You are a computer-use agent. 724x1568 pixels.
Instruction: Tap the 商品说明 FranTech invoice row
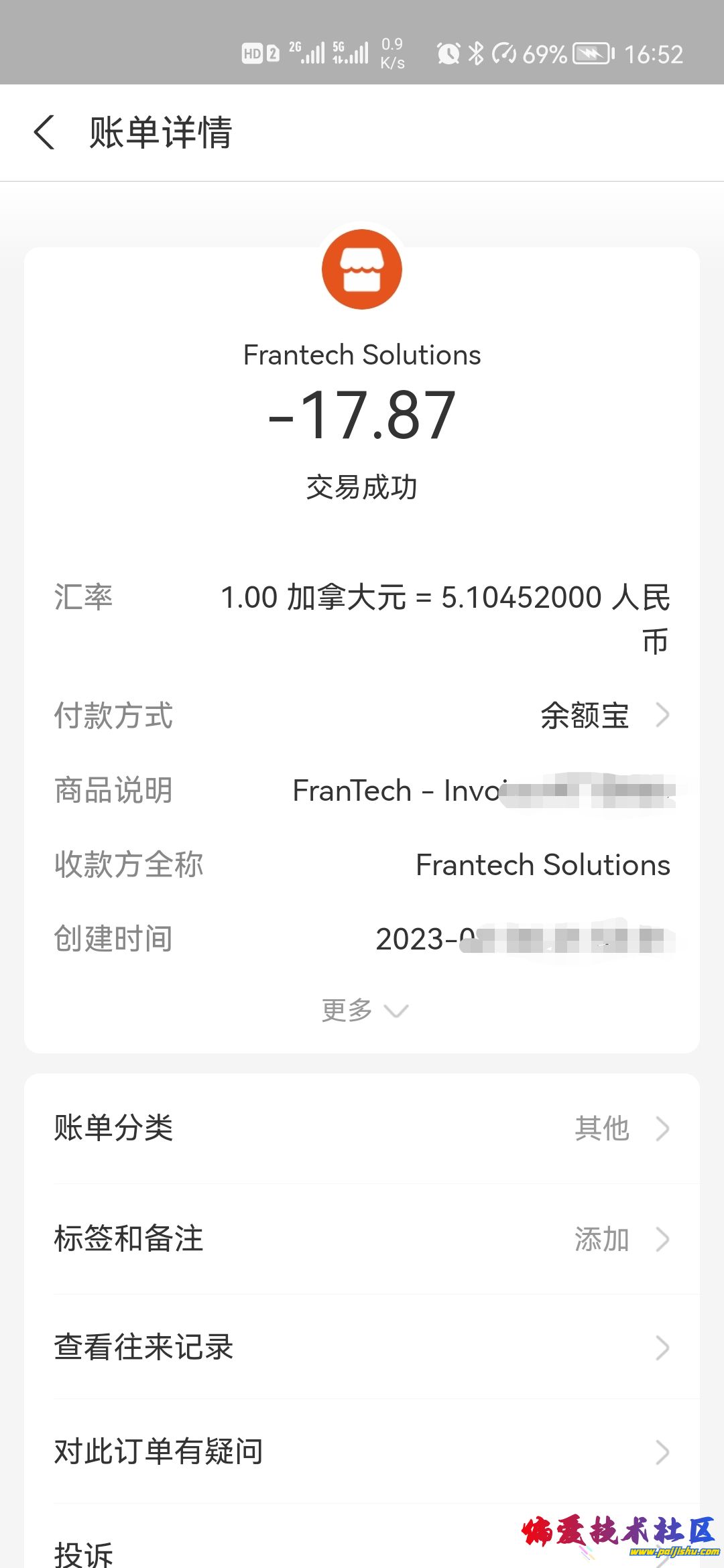click(x=362, y=791)
